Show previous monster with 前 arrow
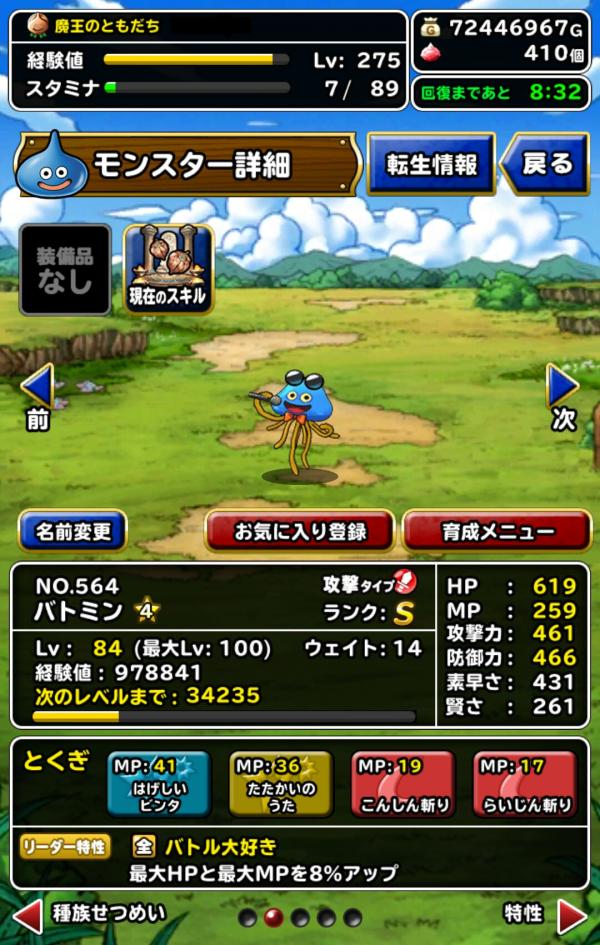This screenshot has width=600, height=945. (37, 395)
